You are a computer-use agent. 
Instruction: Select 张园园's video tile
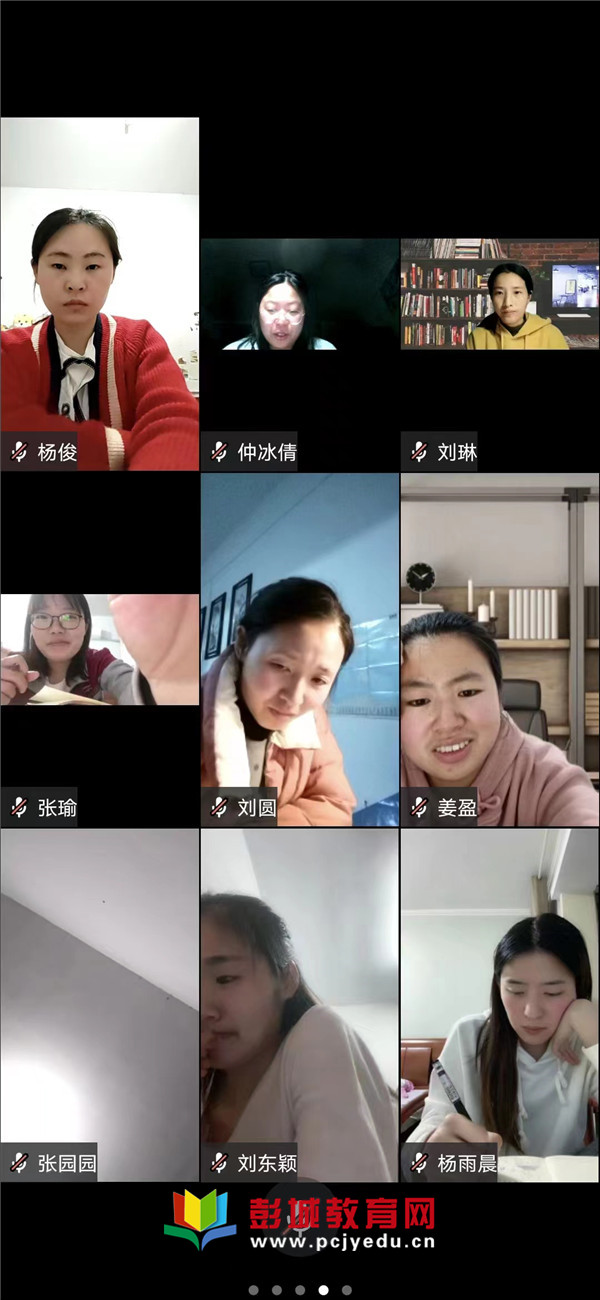[99, 1005]
